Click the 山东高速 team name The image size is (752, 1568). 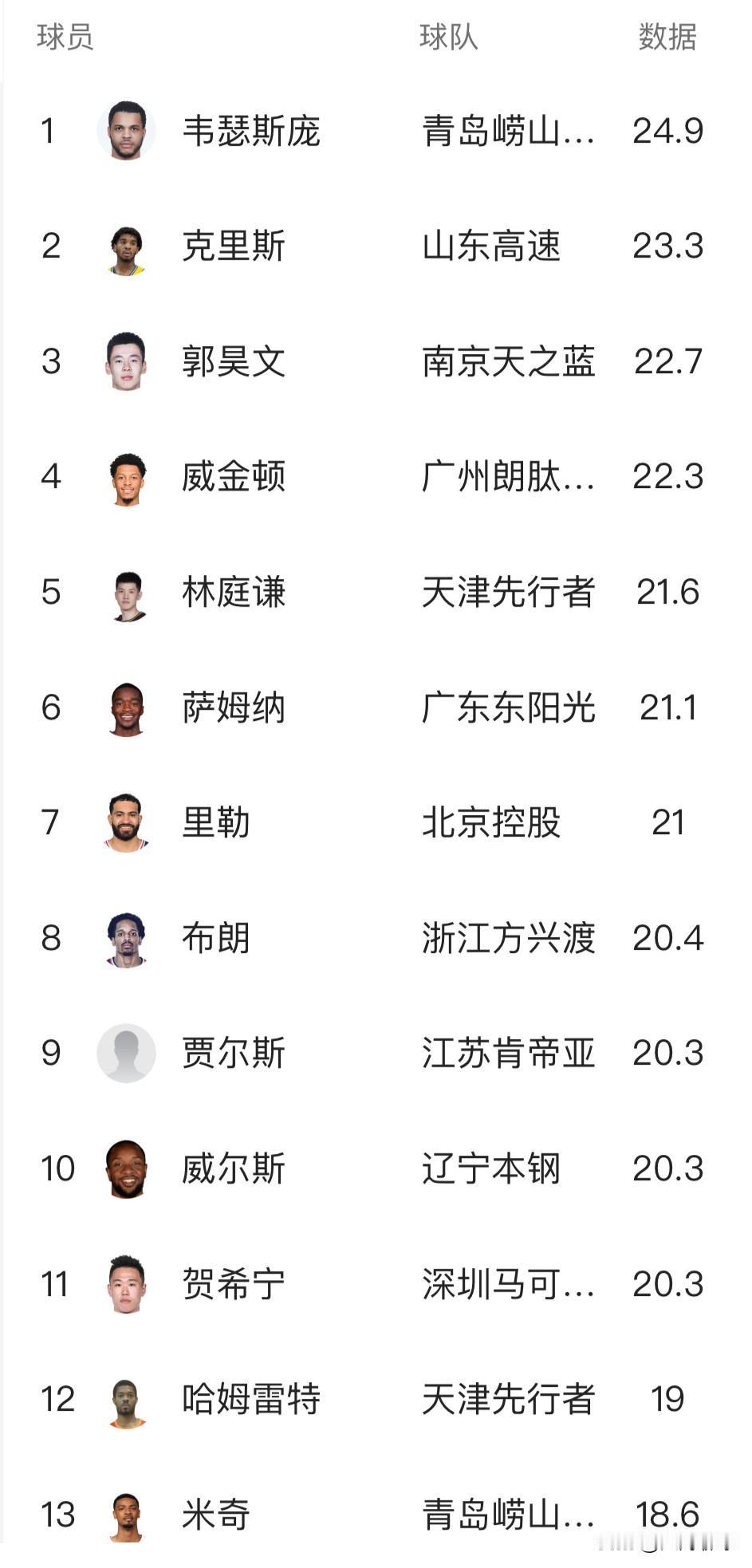pyautogui.click(x=491, y=247)
